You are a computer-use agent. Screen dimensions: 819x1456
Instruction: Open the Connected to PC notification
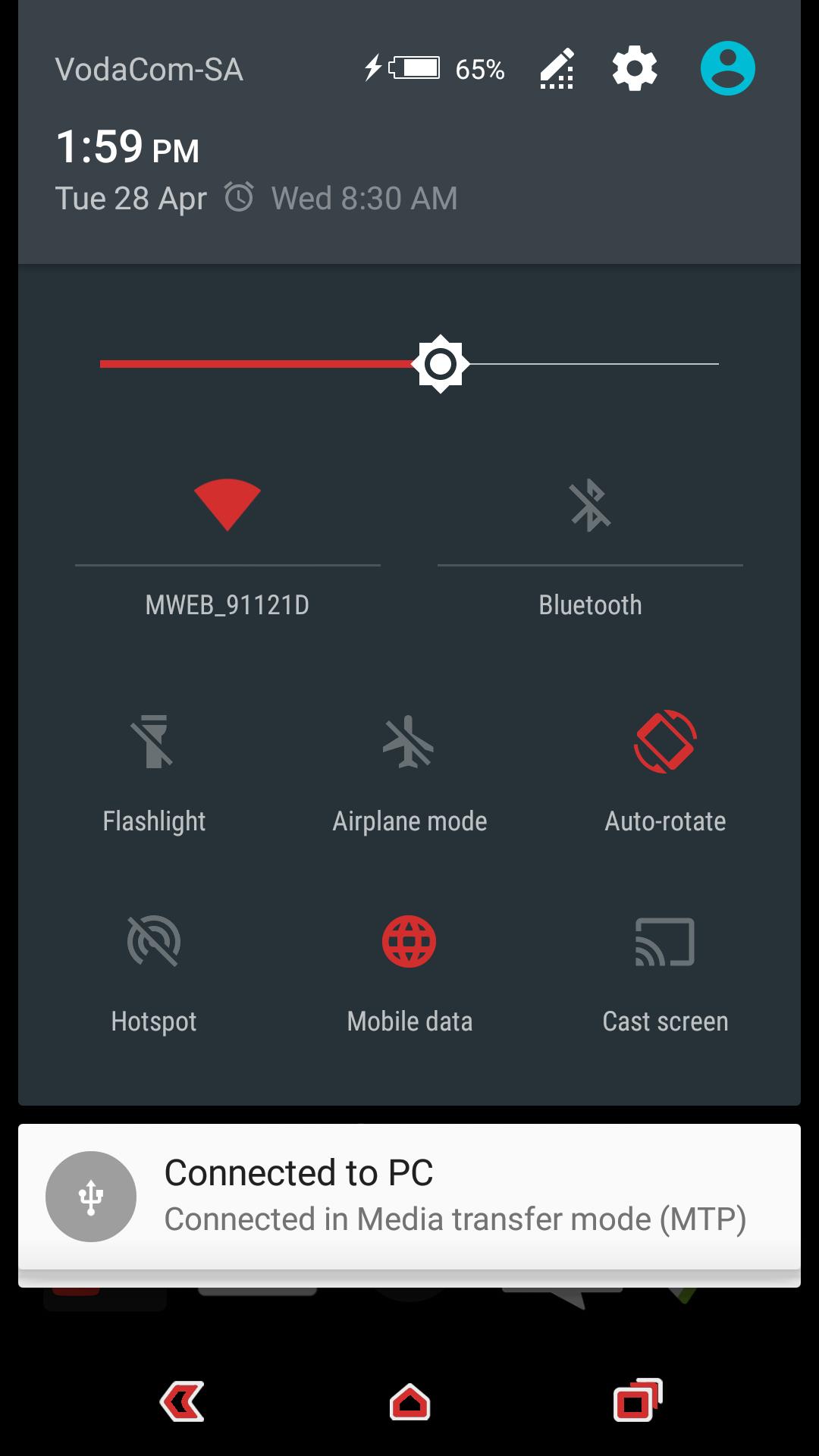455,1196
